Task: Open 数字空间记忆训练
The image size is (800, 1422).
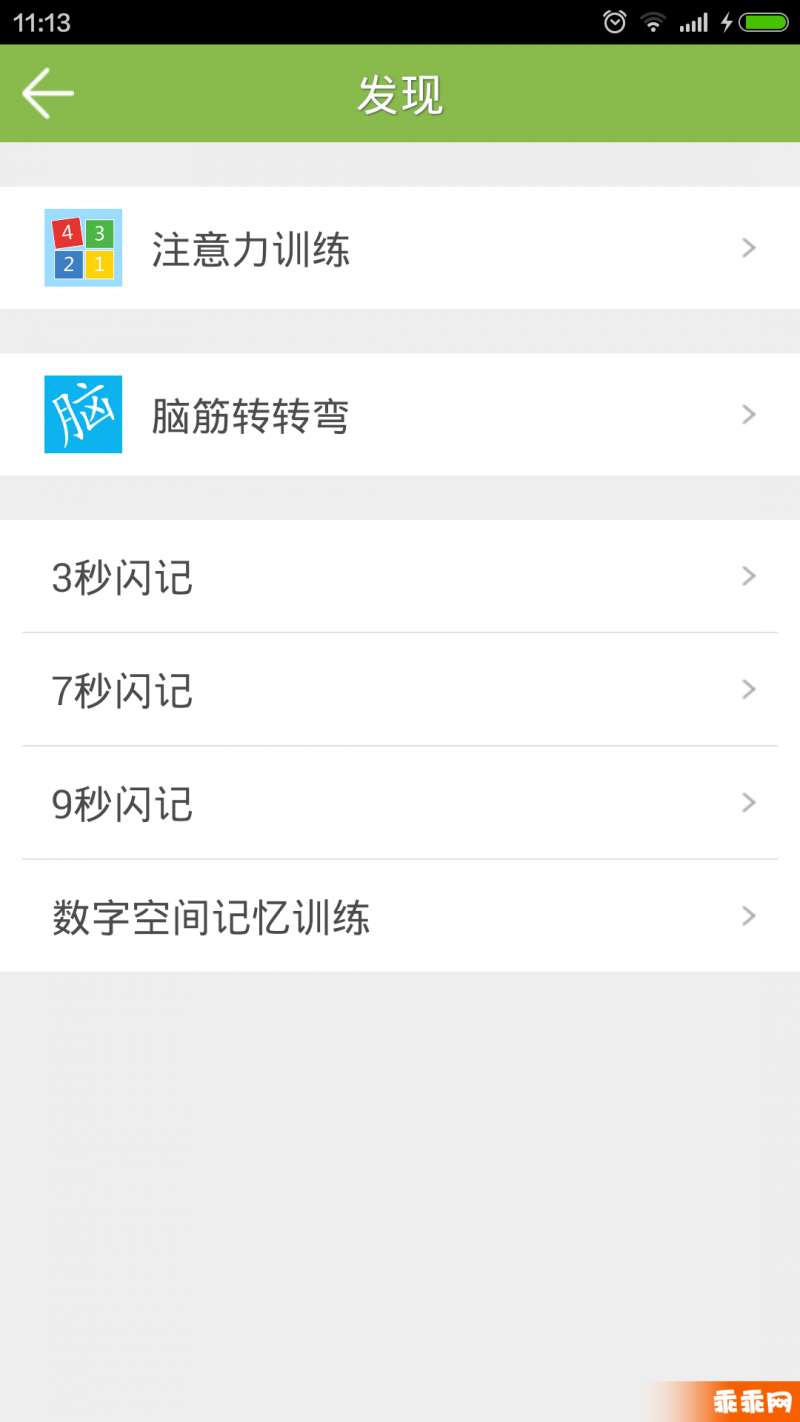Action: tap(400, 916)
